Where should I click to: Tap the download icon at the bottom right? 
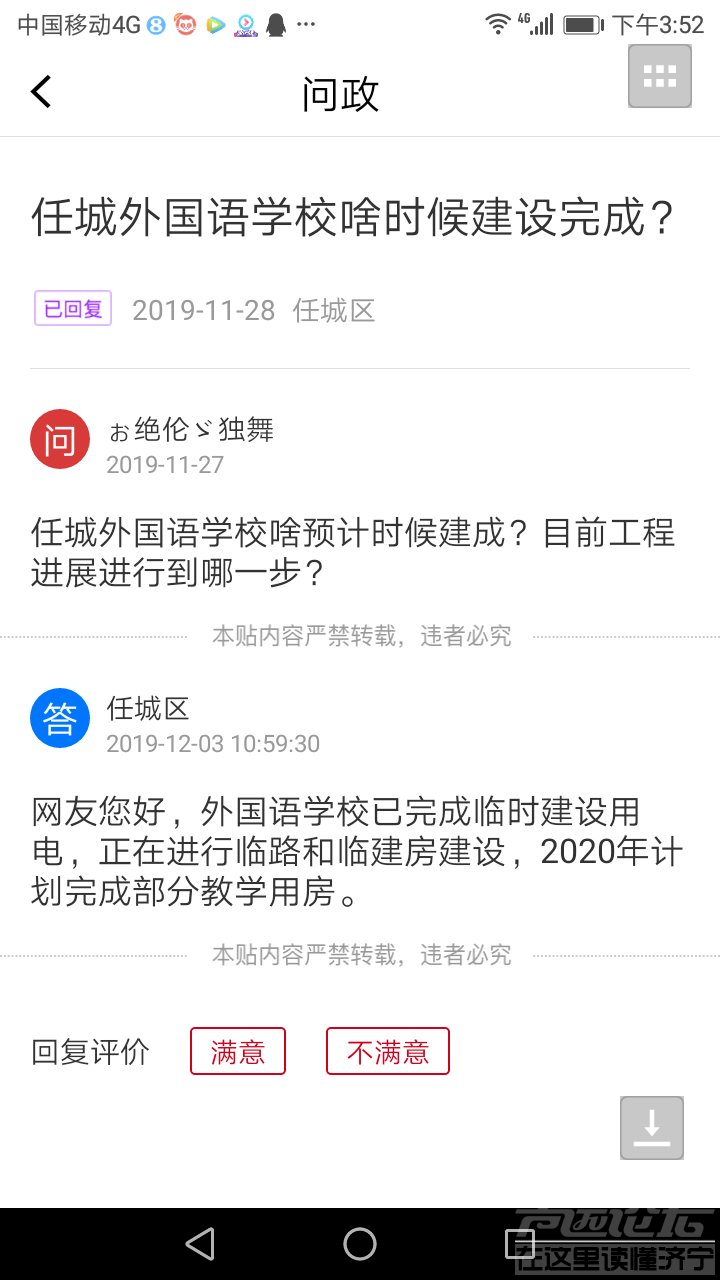pyautogui.click(x=651, y=1127)
